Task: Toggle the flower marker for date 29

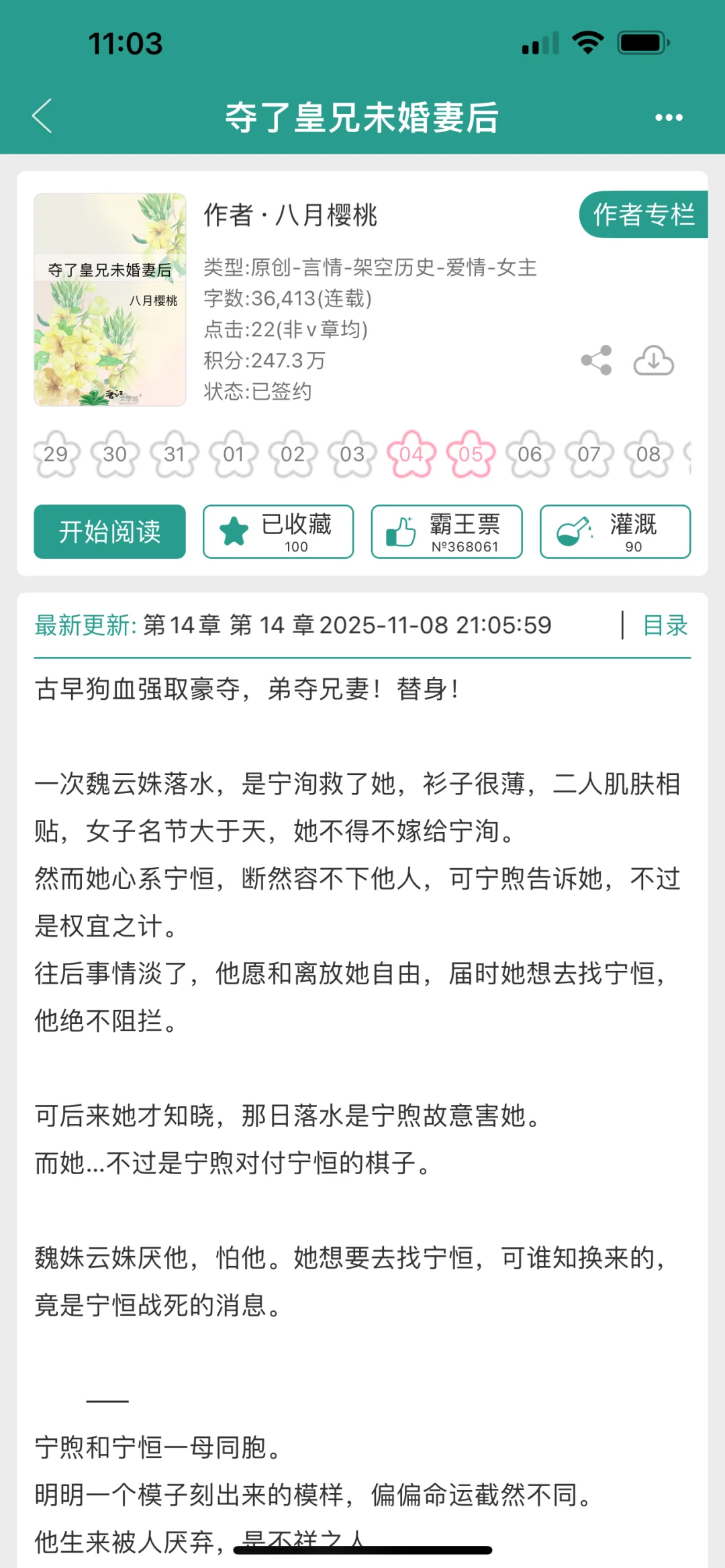Action: 56,454
